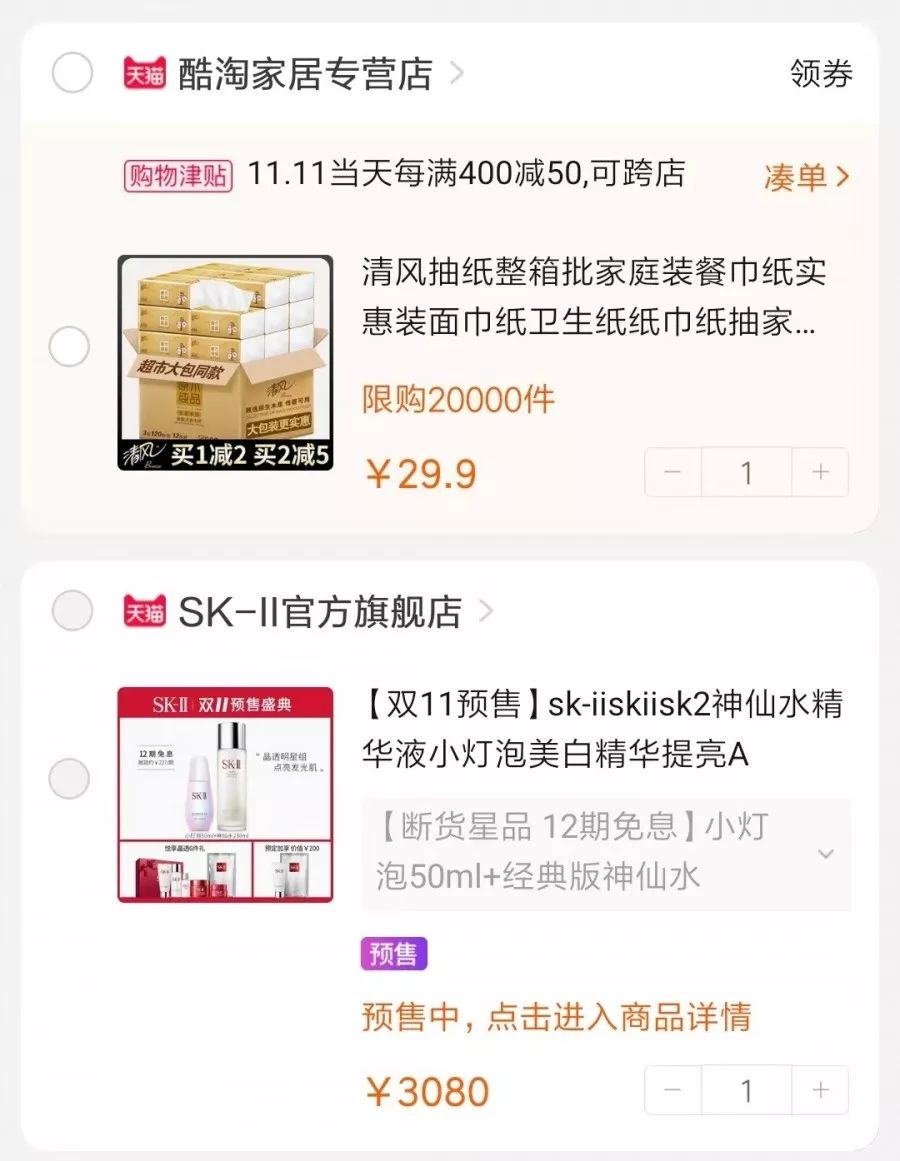Click the purple 预售 presale badge
The image size is (900, 1161).
[x=393, y=955]
